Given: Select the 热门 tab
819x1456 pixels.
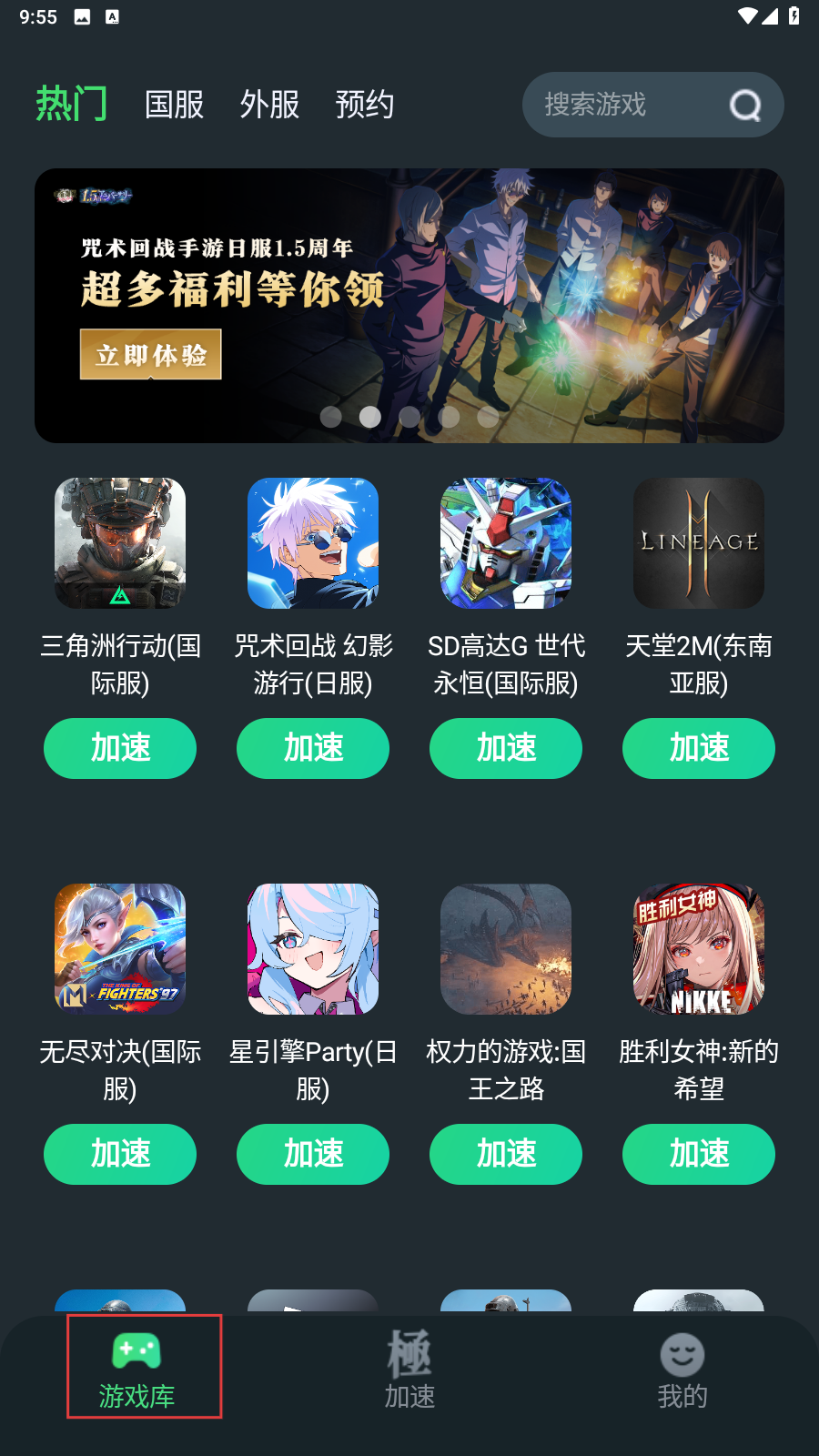Looking at the screenshot, I should pos(72,104).
